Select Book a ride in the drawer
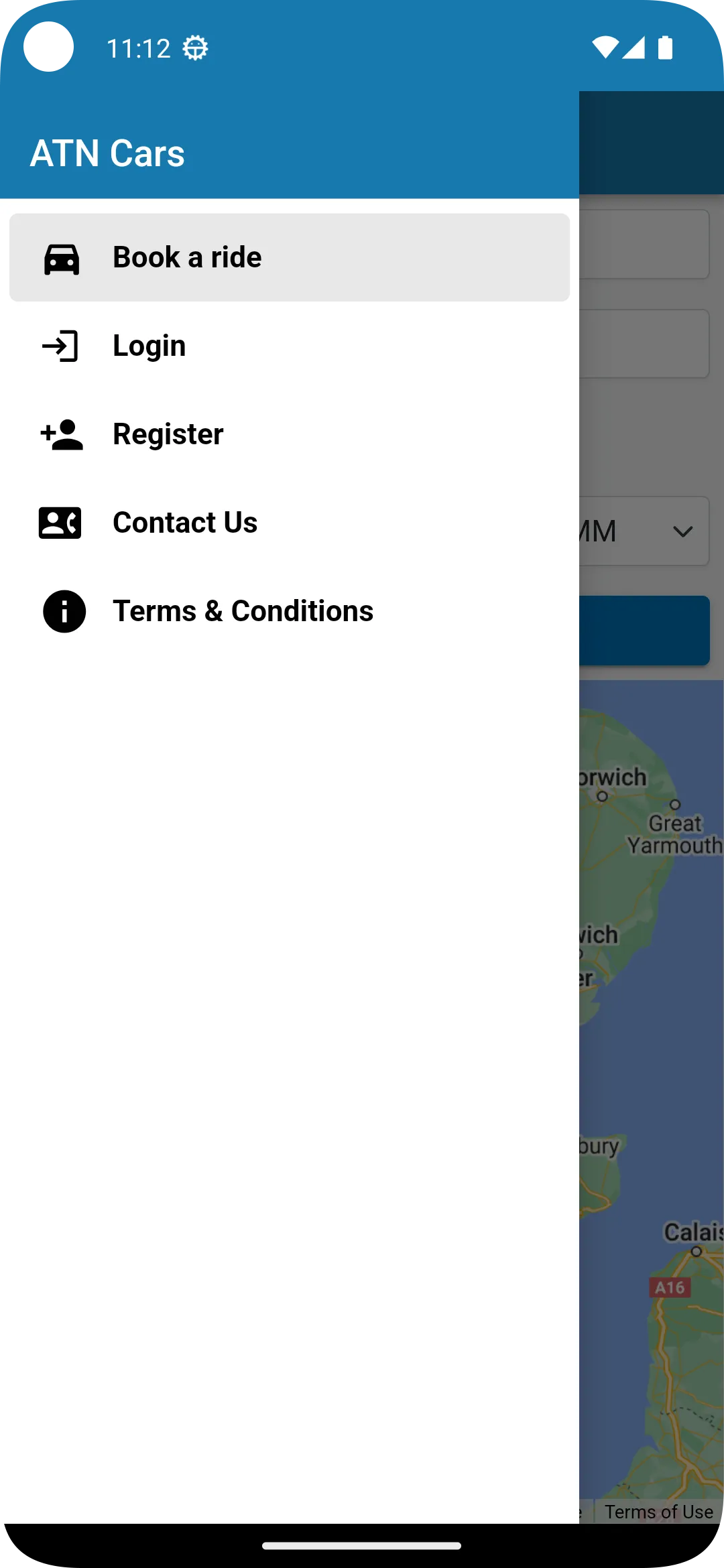The height and width of the screenshot is (1568, 724). 289,257
